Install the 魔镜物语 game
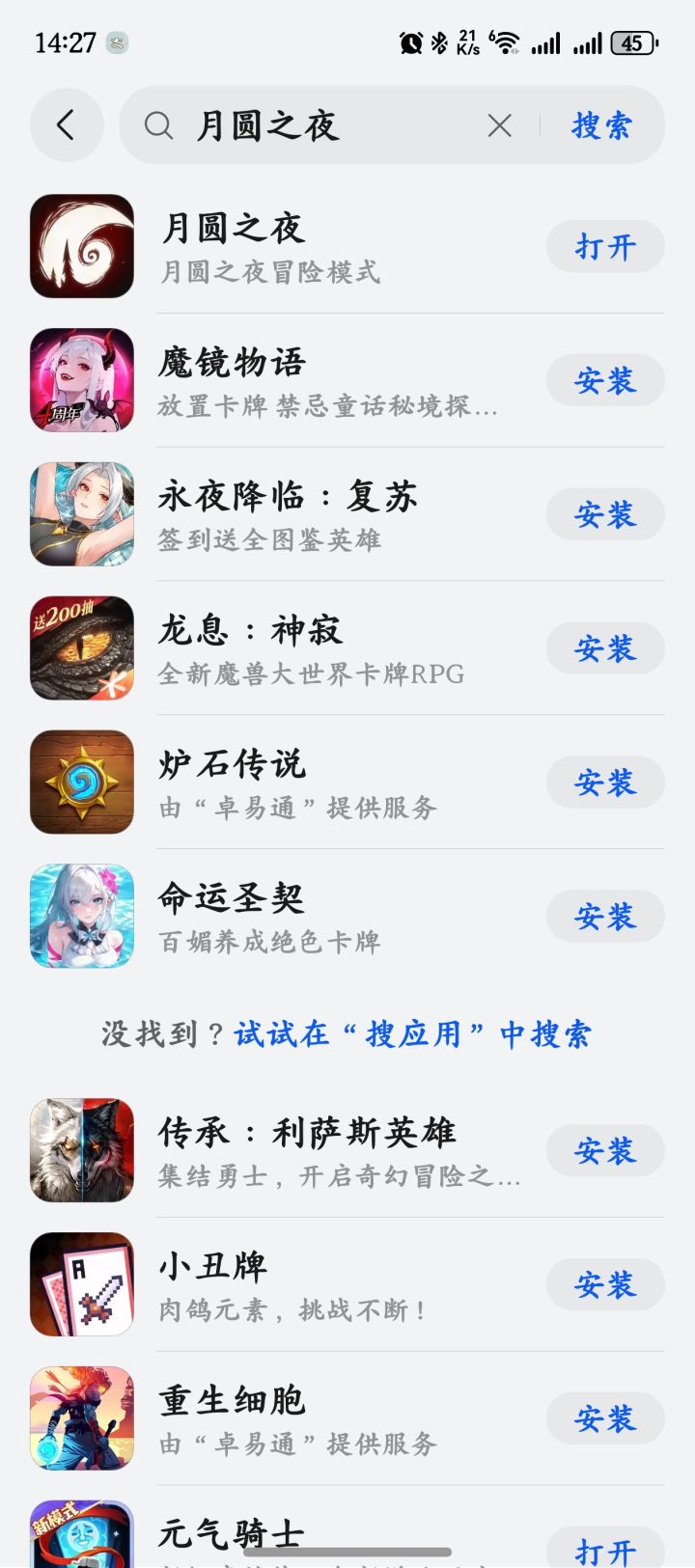 pos(605,380)
